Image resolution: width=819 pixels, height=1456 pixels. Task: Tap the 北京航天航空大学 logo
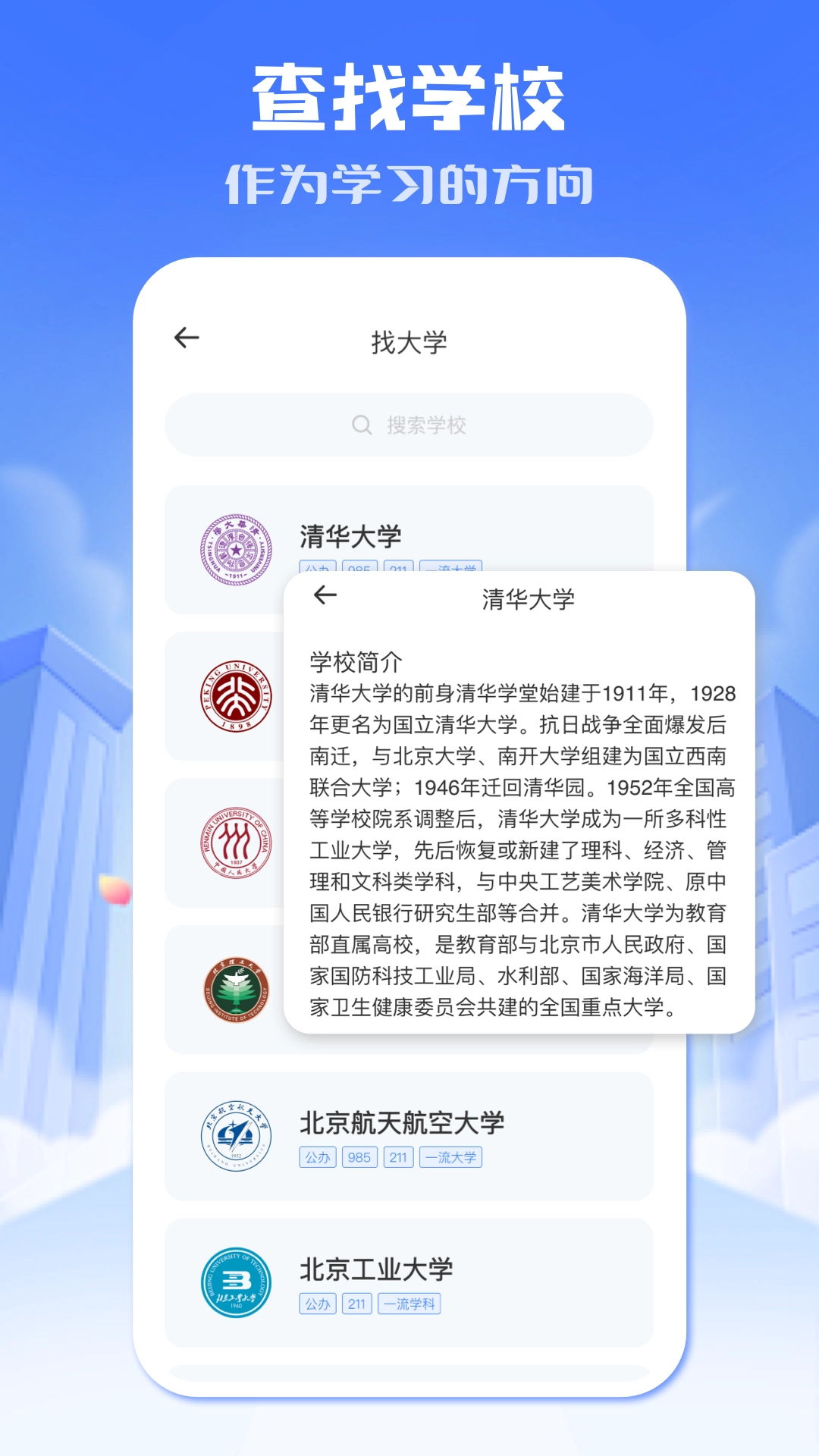(237, 1130)
